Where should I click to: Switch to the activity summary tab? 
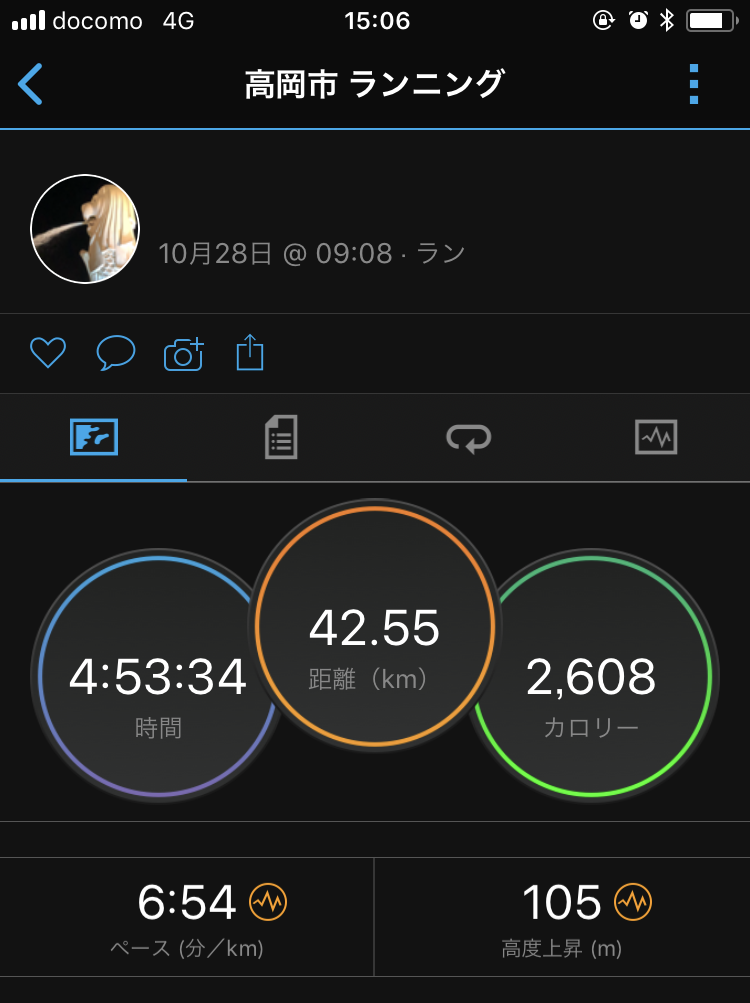coord(93,437)
